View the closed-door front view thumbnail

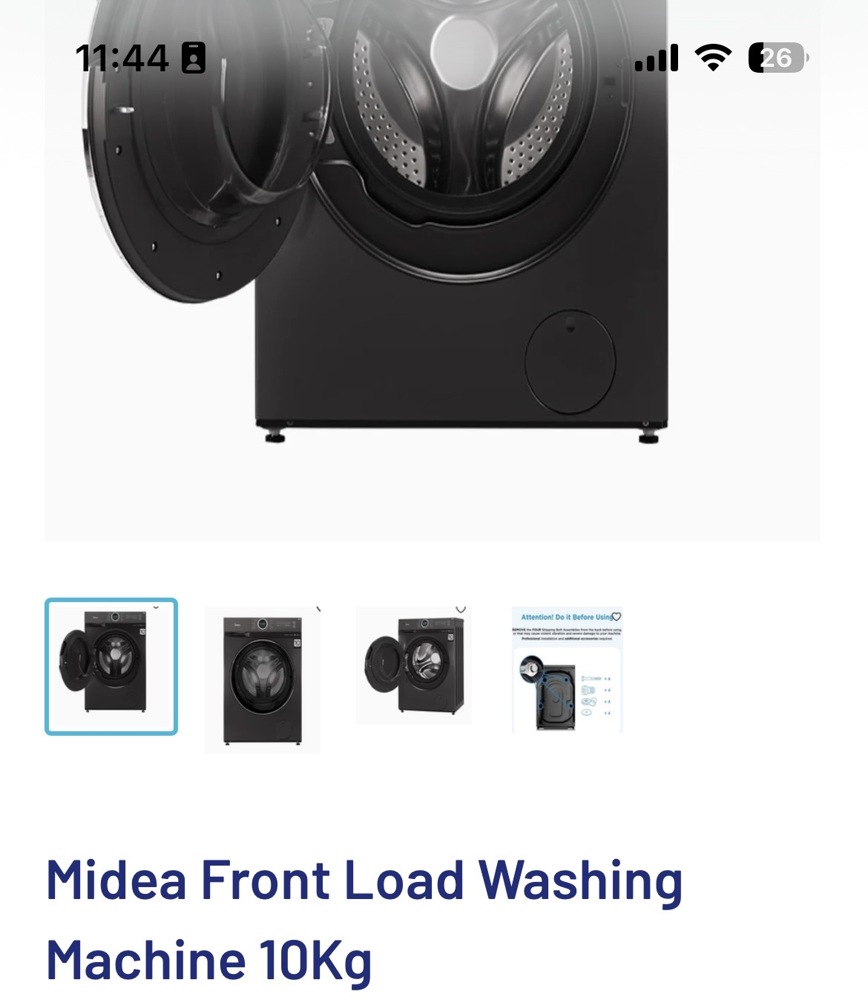coord(262,679)
